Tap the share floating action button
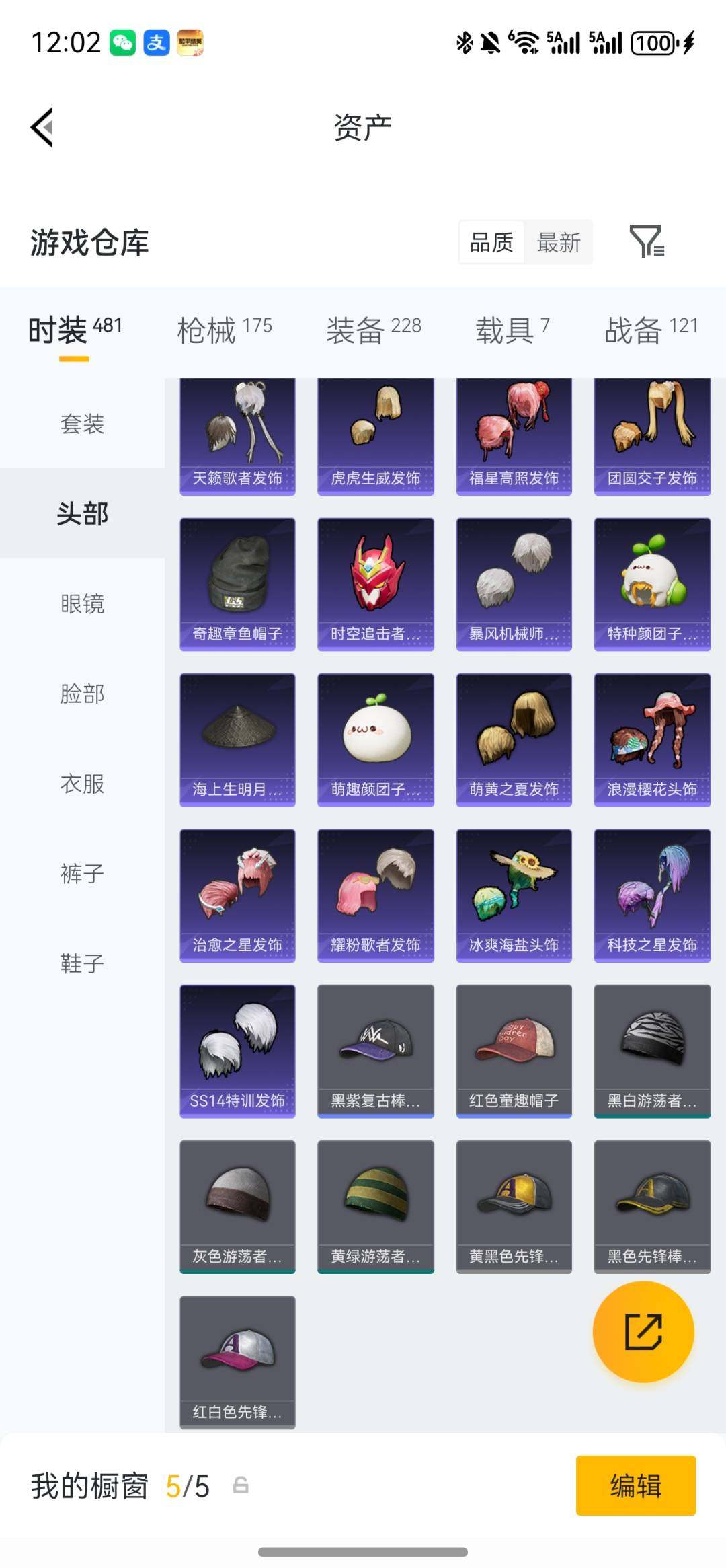 pos(643,1333)
